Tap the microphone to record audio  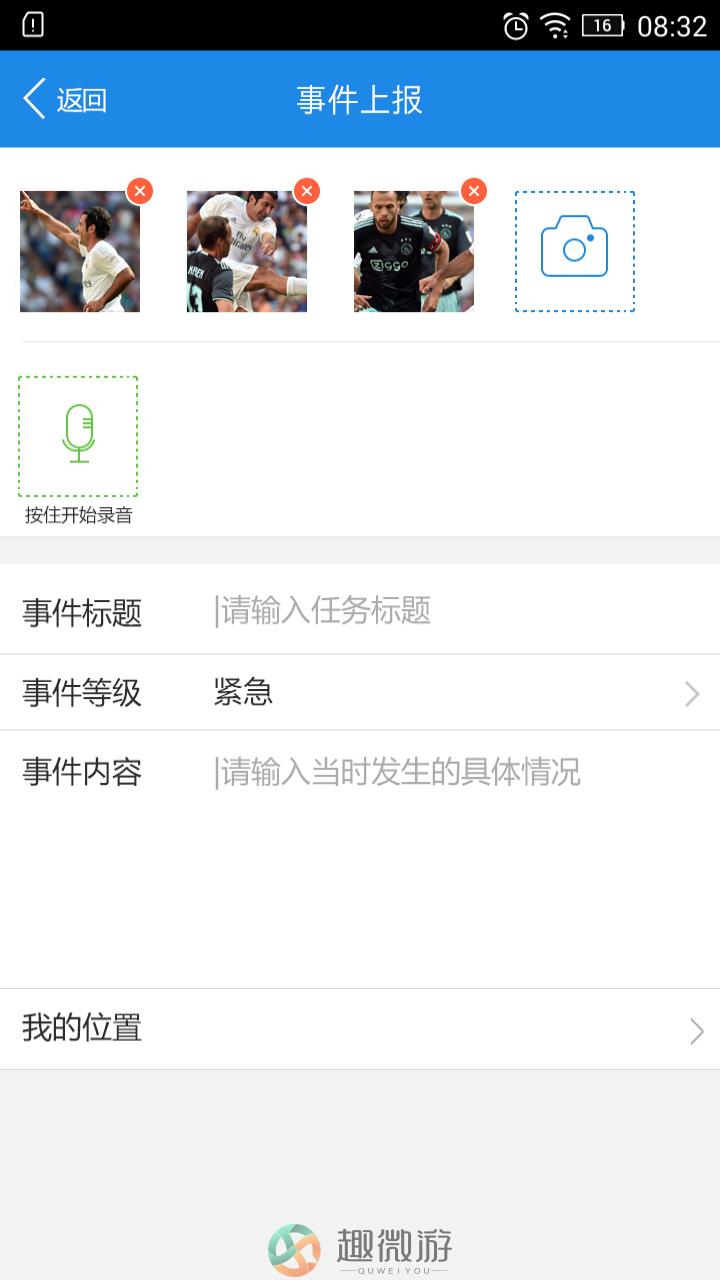78,436
